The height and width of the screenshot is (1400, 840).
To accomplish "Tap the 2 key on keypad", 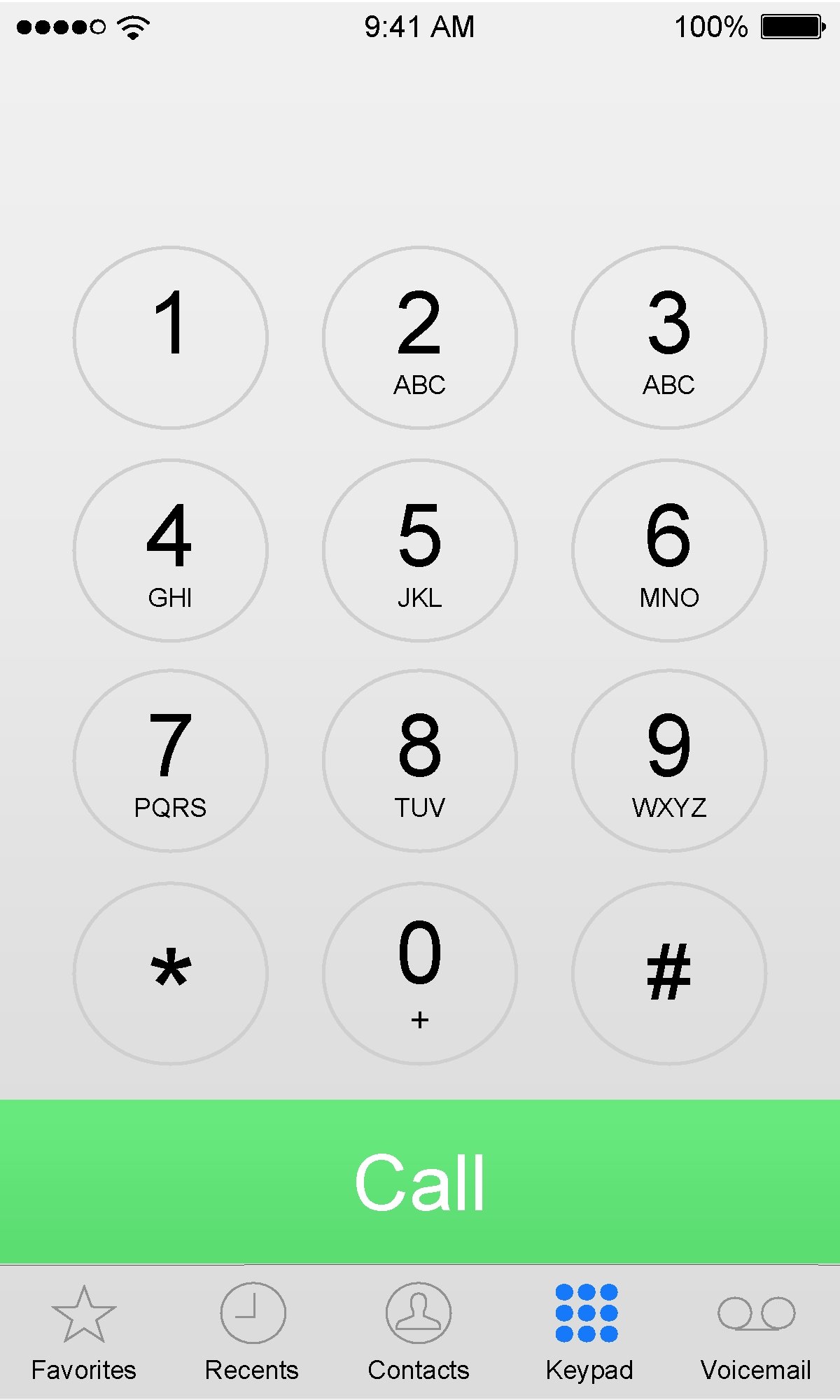I will tap(420, 337).
